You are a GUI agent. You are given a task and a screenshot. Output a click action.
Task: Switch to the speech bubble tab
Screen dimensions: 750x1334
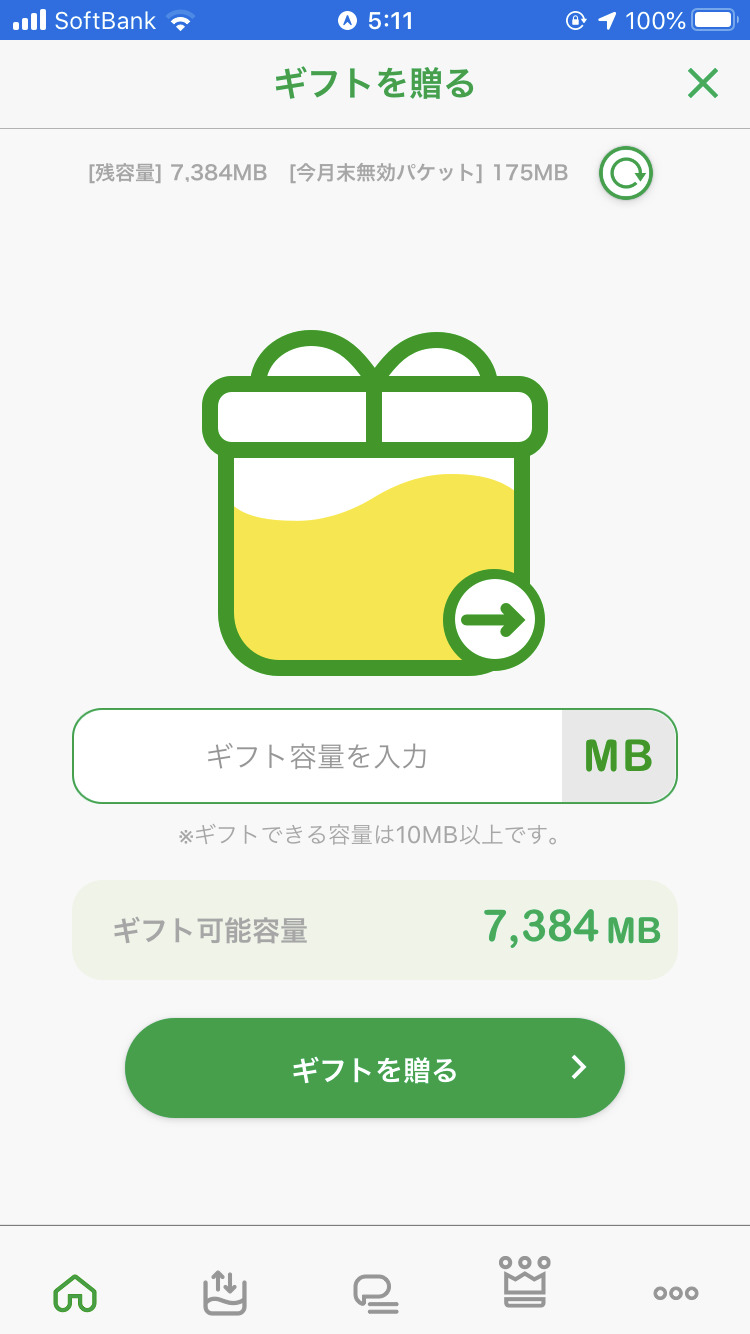click(375, 1292)
